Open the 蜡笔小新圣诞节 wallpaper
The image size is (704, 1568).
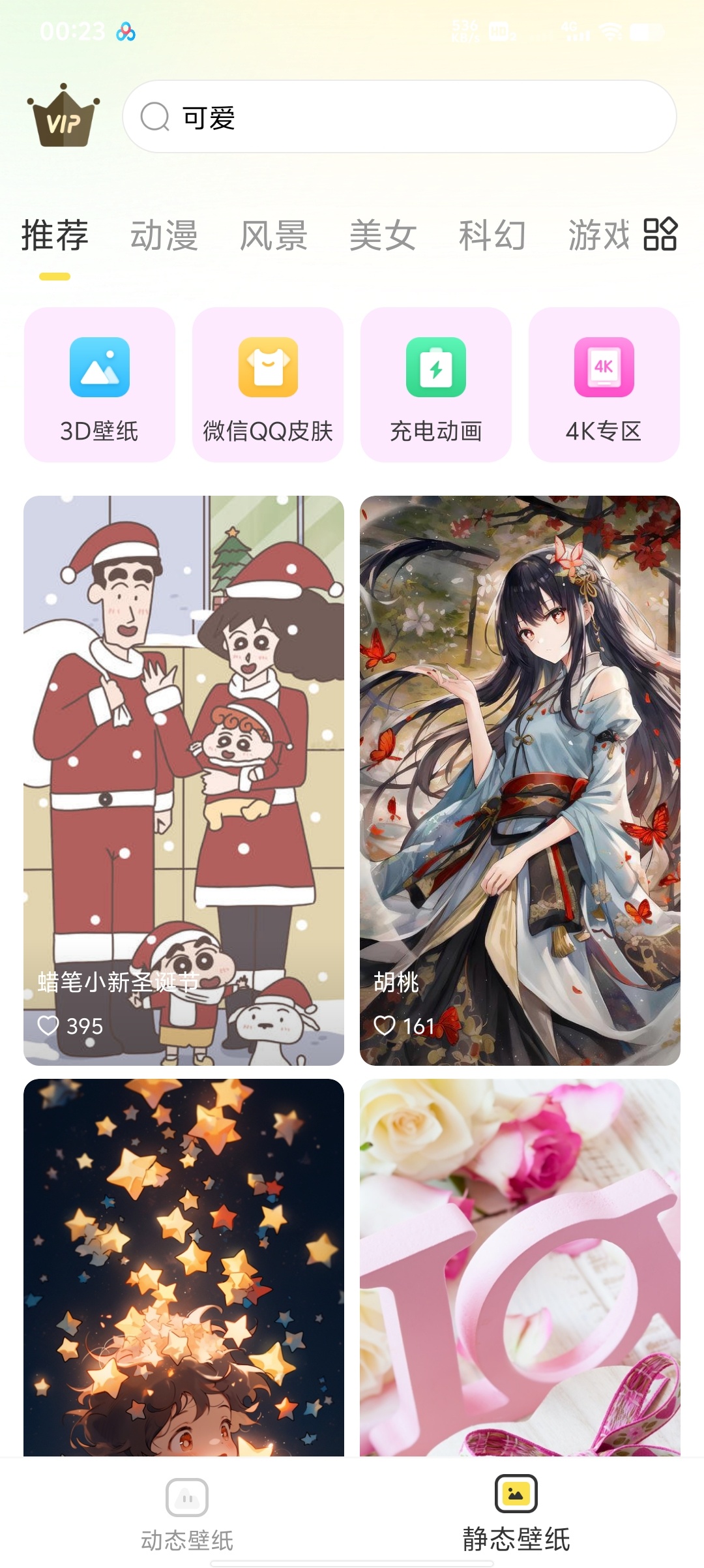pos(184,781)
